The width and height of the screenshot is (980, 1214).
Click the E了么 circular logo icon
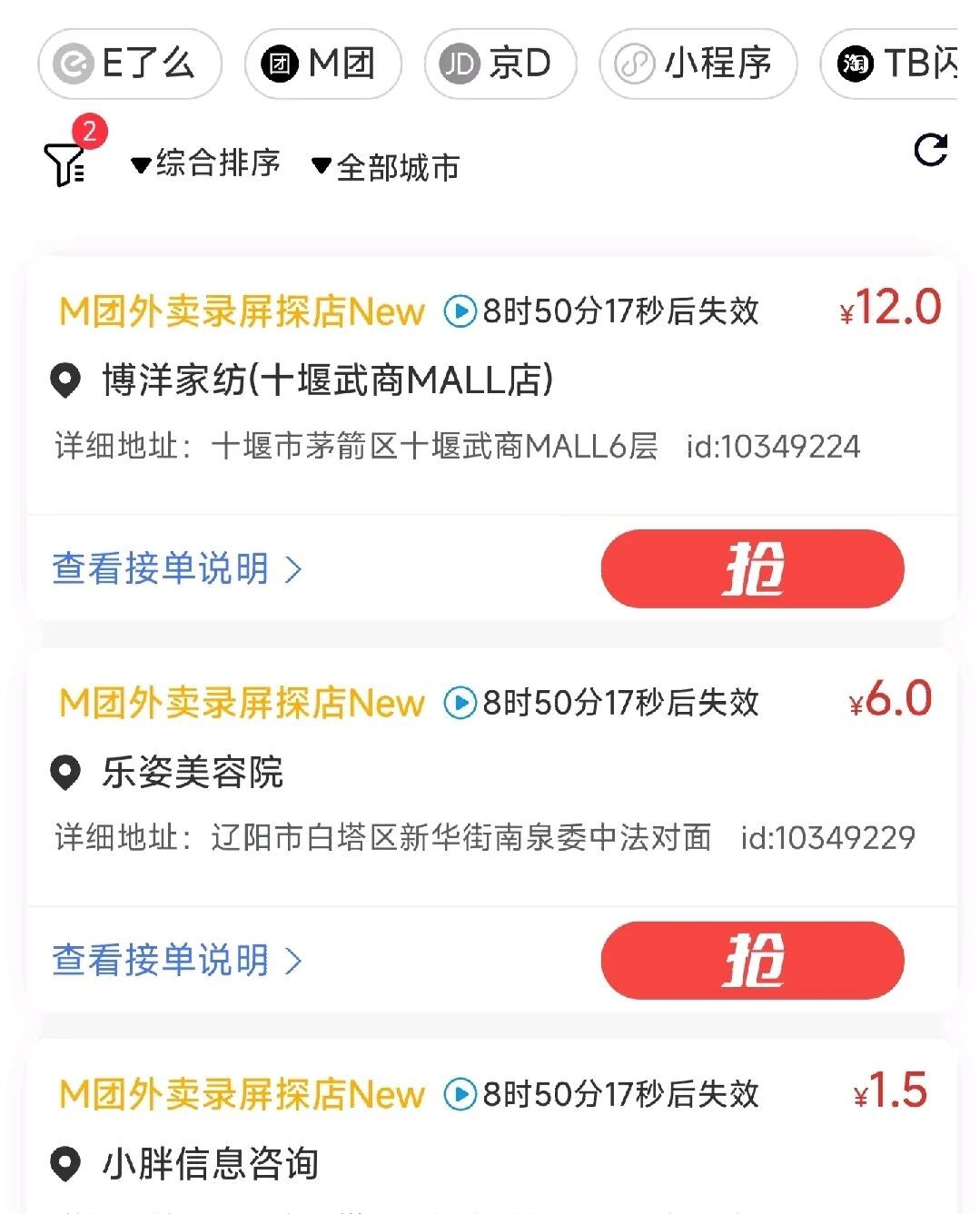(74, 64)
